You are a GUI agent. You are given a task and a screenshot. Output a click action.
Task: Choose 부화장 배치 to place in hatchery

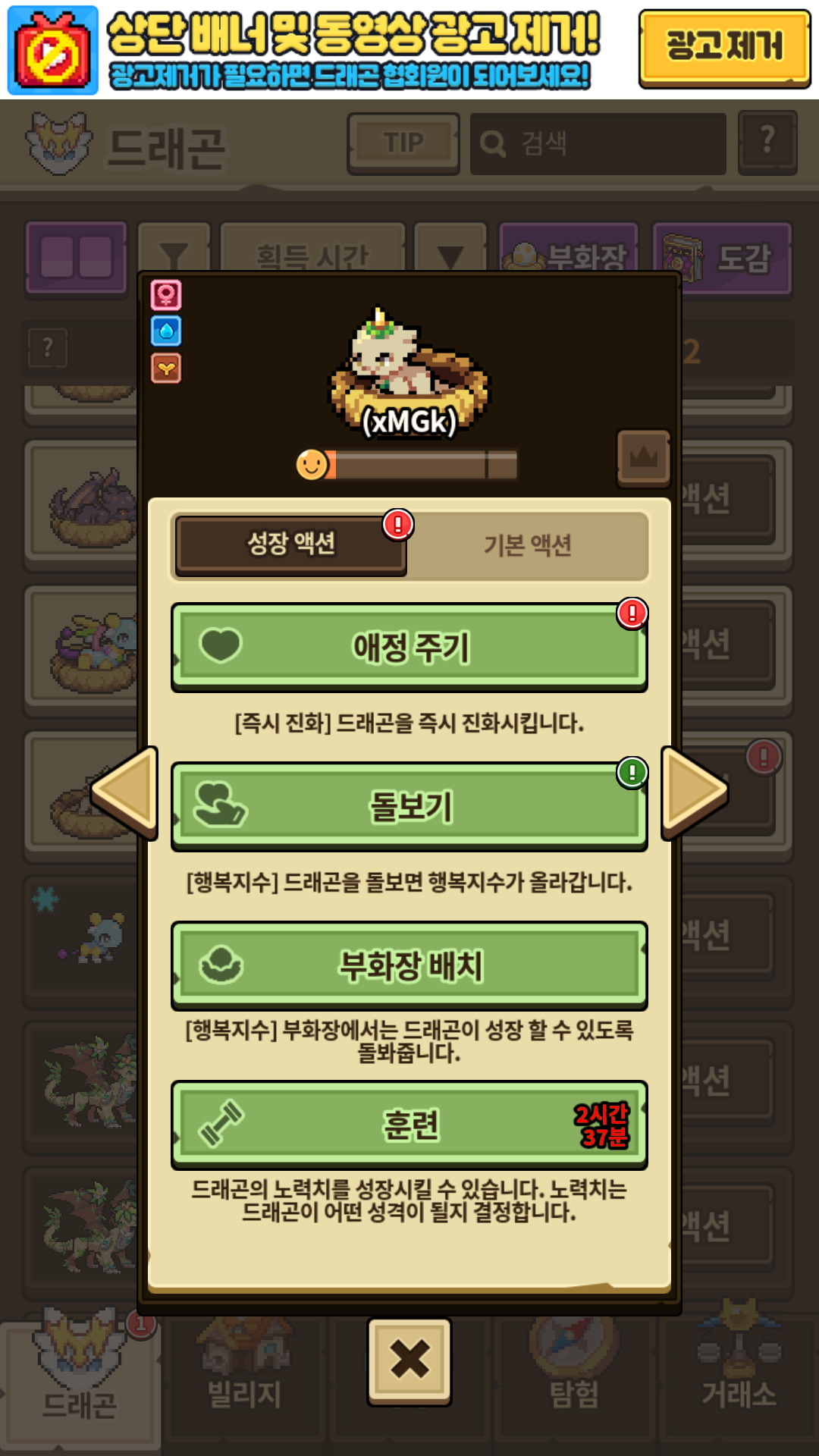409,965
